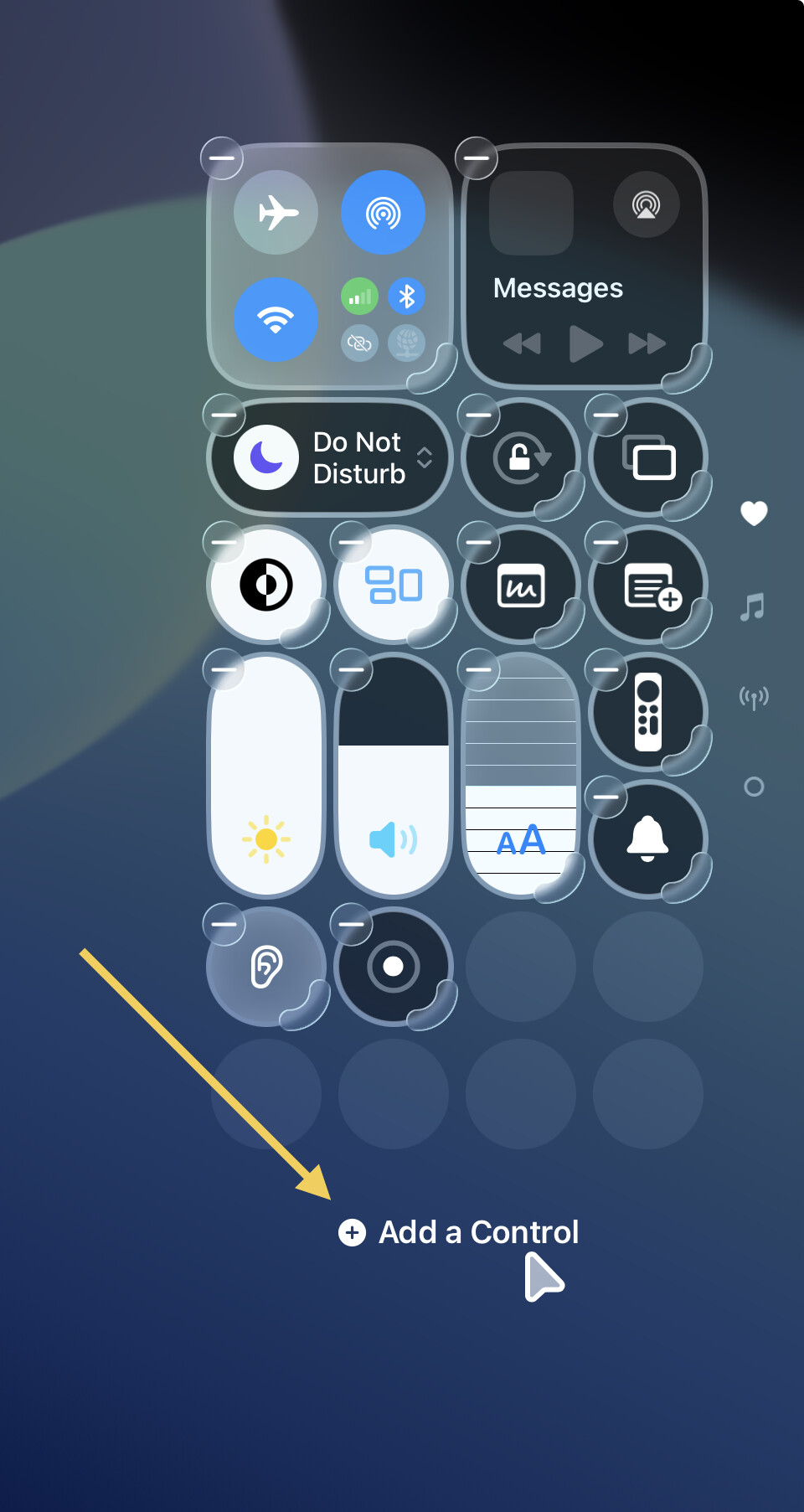Remove the volume slider control
The height and width of the screenshot is (1512, 804).
[351, 669]
